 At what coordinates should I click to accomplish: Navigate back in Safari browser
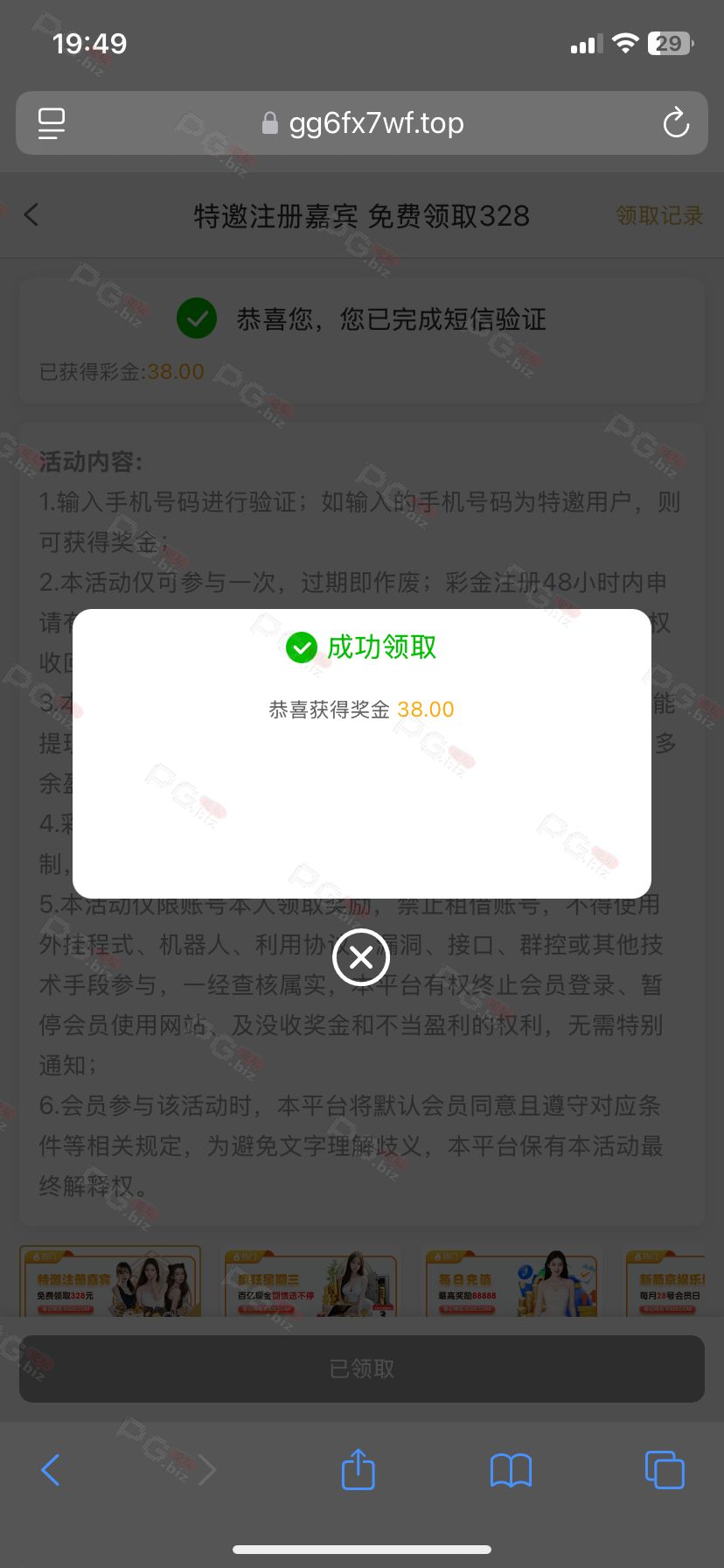(x=51, y=1469)
